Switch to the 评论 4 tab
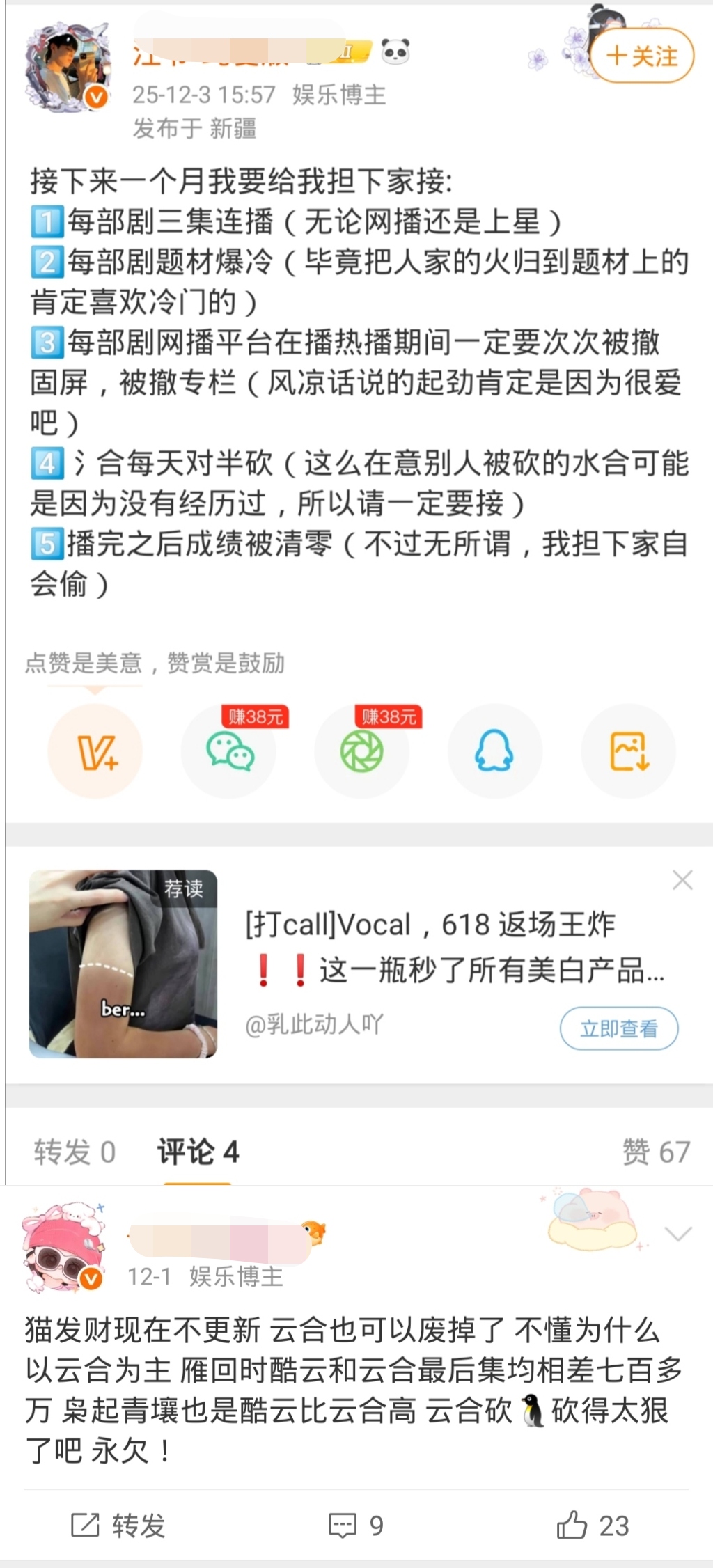Viewport: 713px width, 1568px height. [x=198, y=1152]
